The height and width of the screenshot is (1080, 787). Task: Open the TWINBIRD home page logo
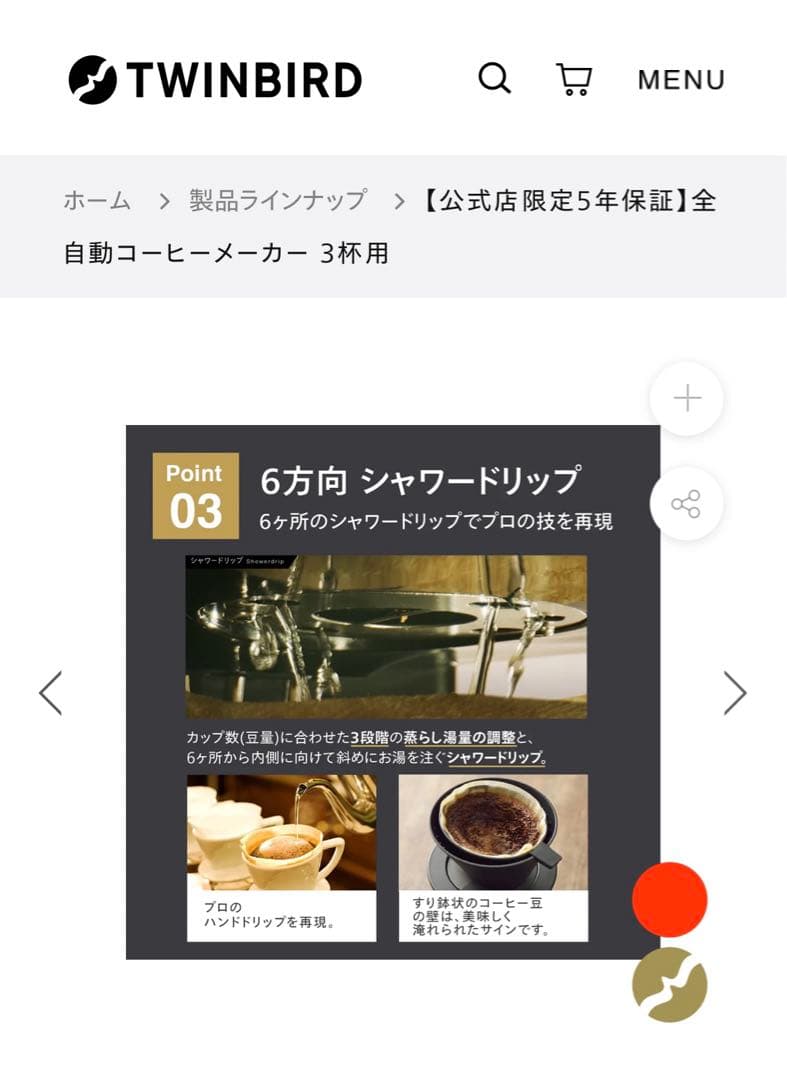(215, 79)
